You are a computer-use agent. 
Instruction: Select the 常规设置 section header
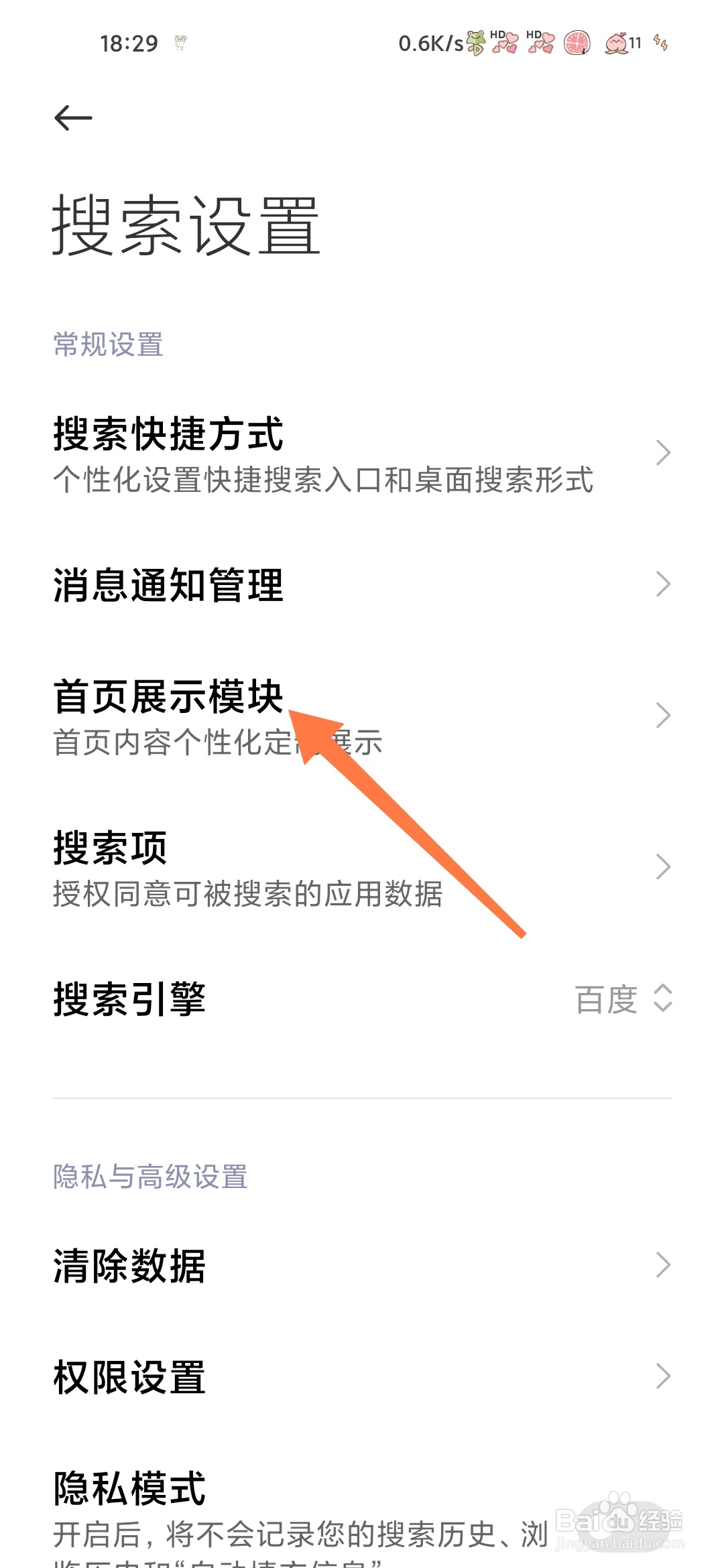107,345
